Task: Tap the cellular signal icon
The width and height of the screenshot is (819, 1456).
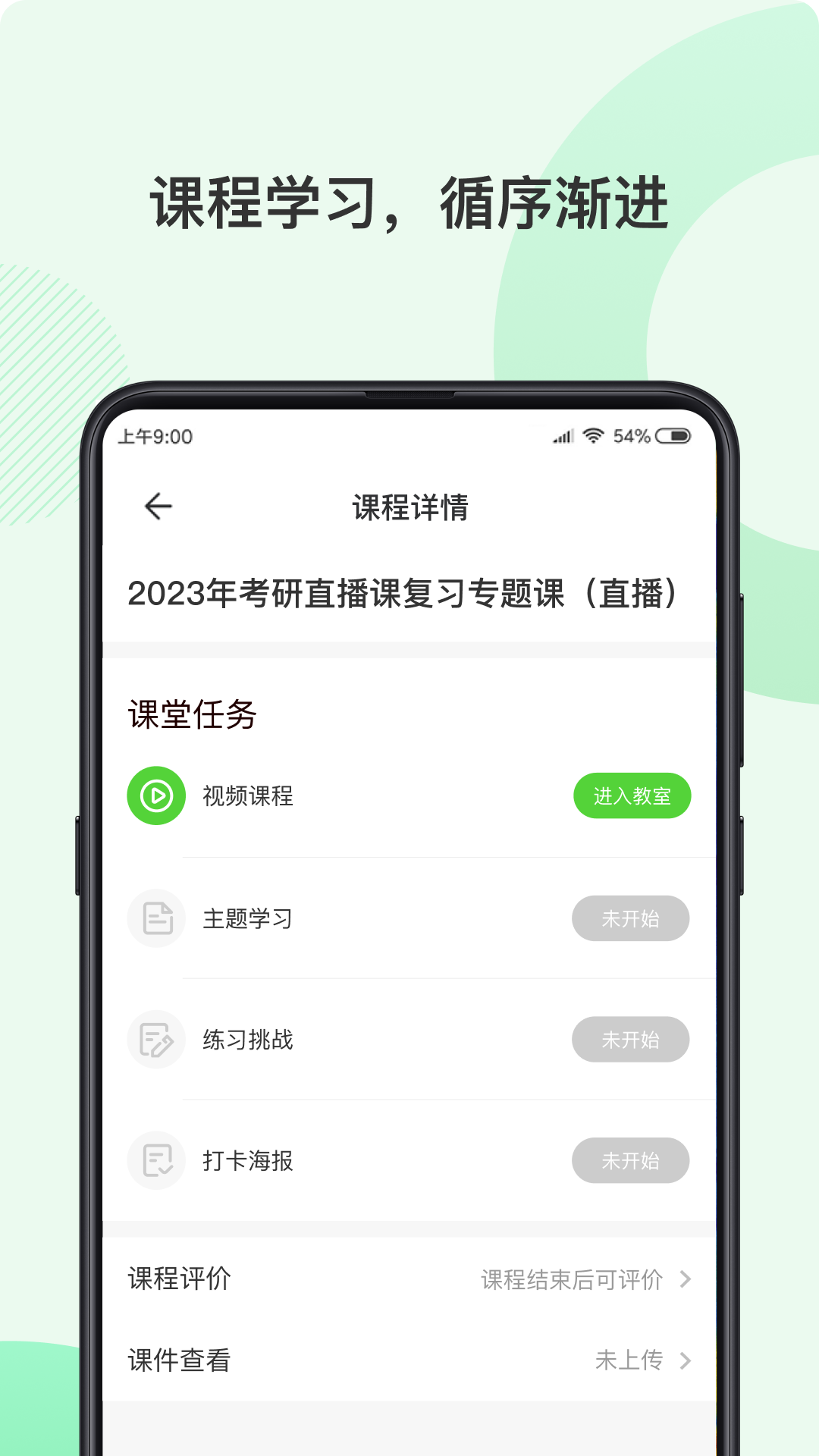Action: pos(563,435)
